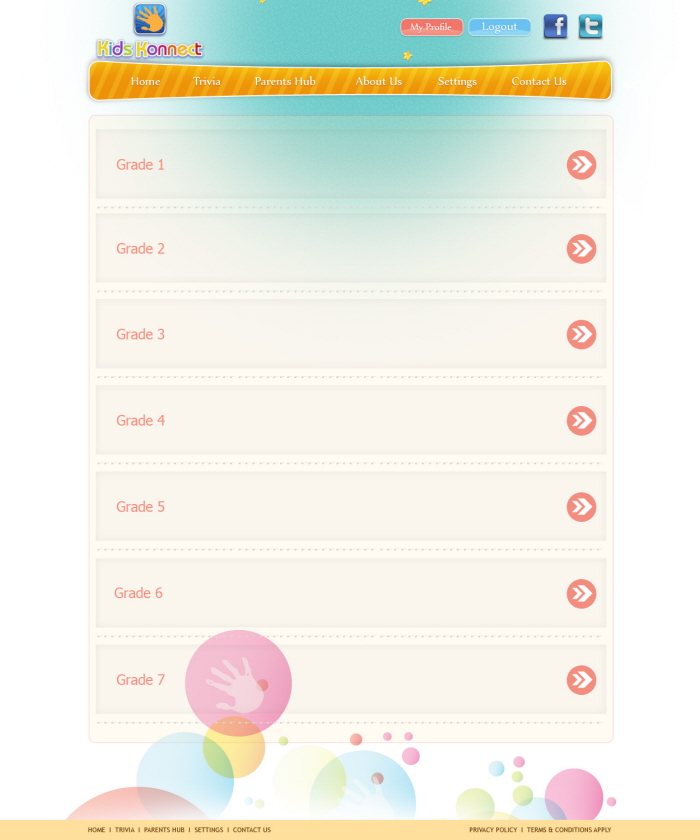The height and width of the screenshot is (840, 700).
Task: Open Contact Us in the orange menu
Action: pyautogui.click(x=539, y=81)
